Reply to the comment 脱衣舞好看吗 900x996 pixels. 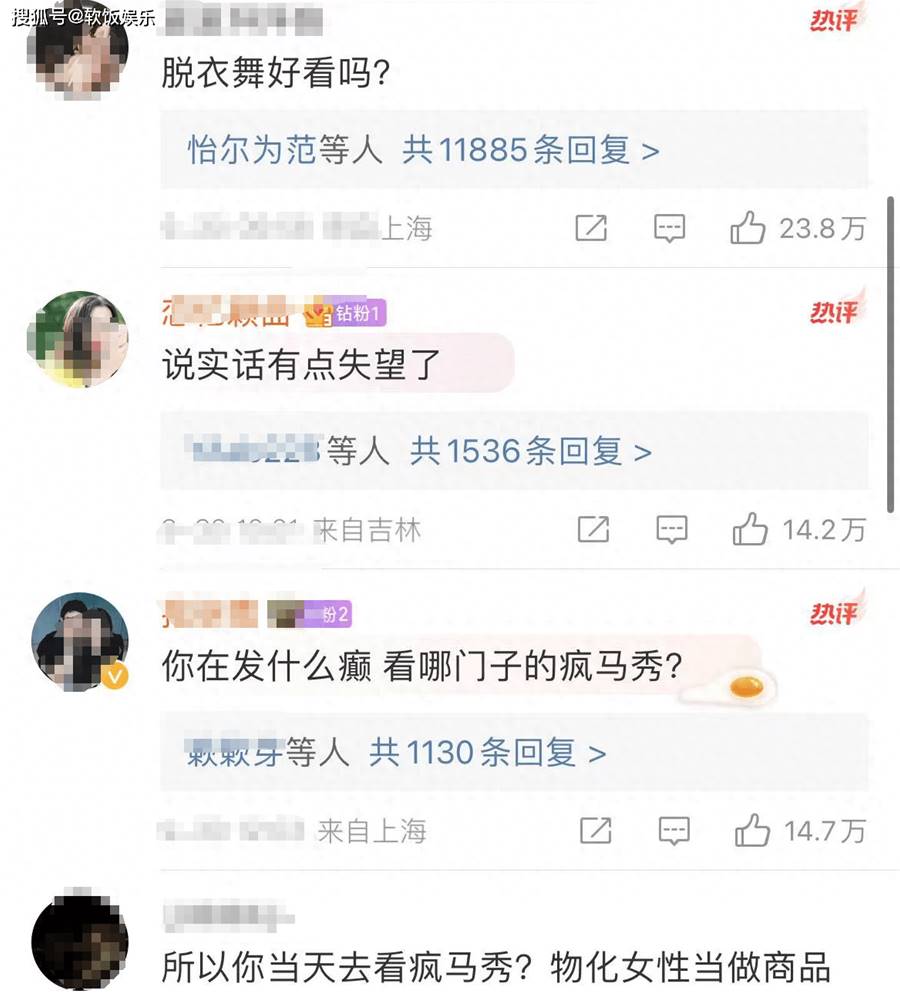[669, 229]
